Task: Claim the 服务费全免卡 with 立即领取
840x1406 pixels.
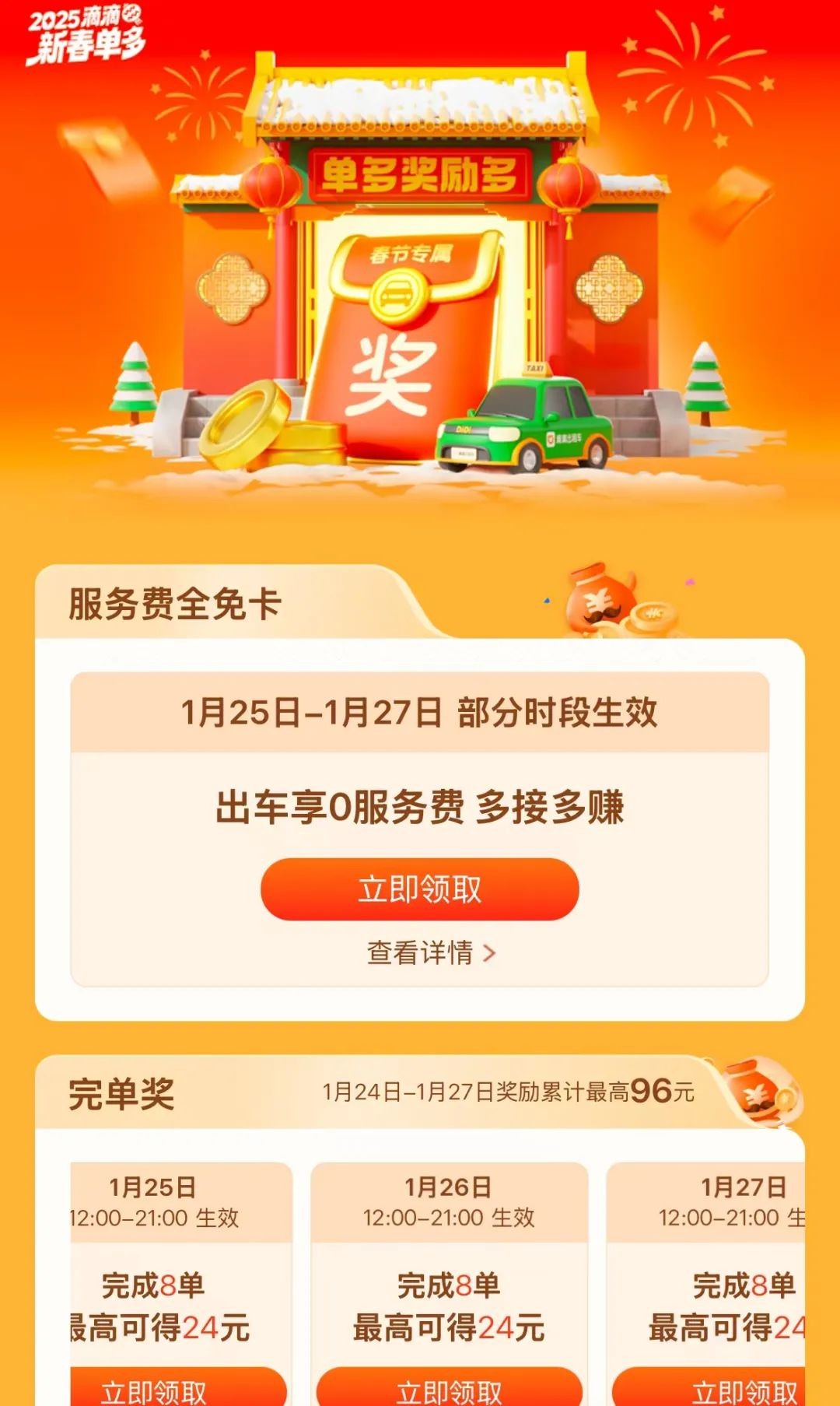Action: (x=419, y=889)
